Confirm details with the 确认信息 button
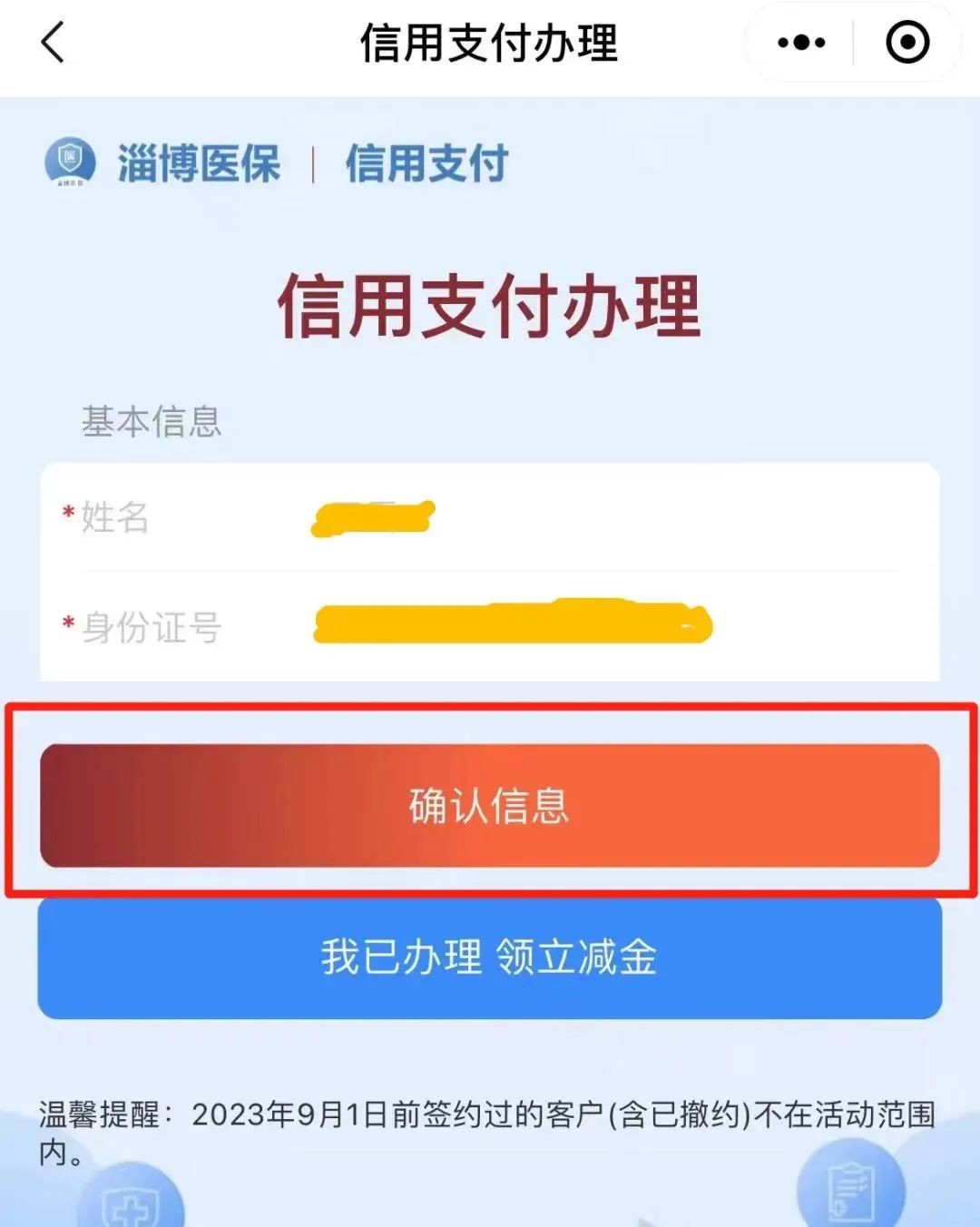 tap(489, 806)
